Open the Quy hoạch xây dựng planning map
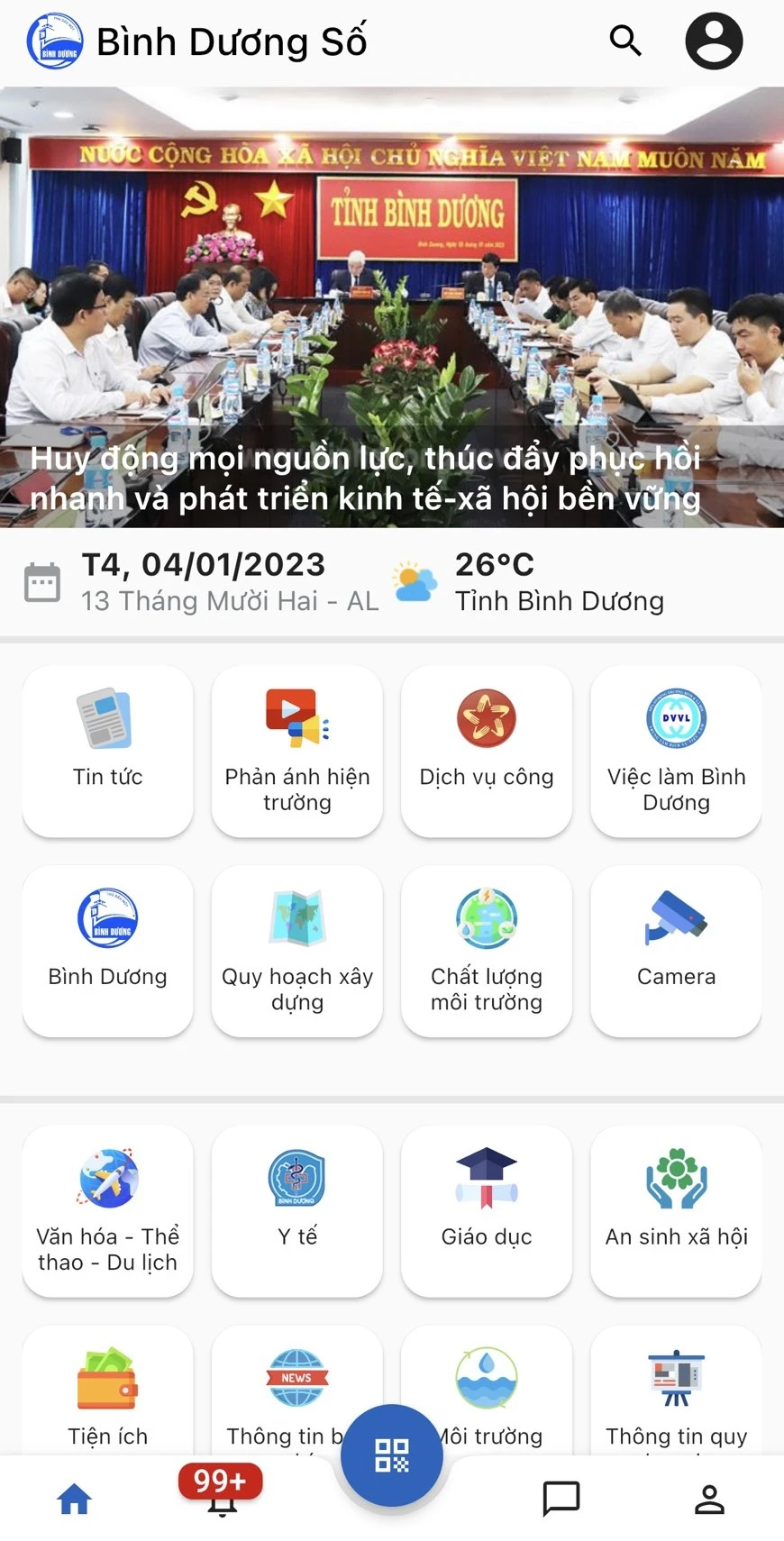This screenshot has height=1541, width=784. [x=297, y=951]
